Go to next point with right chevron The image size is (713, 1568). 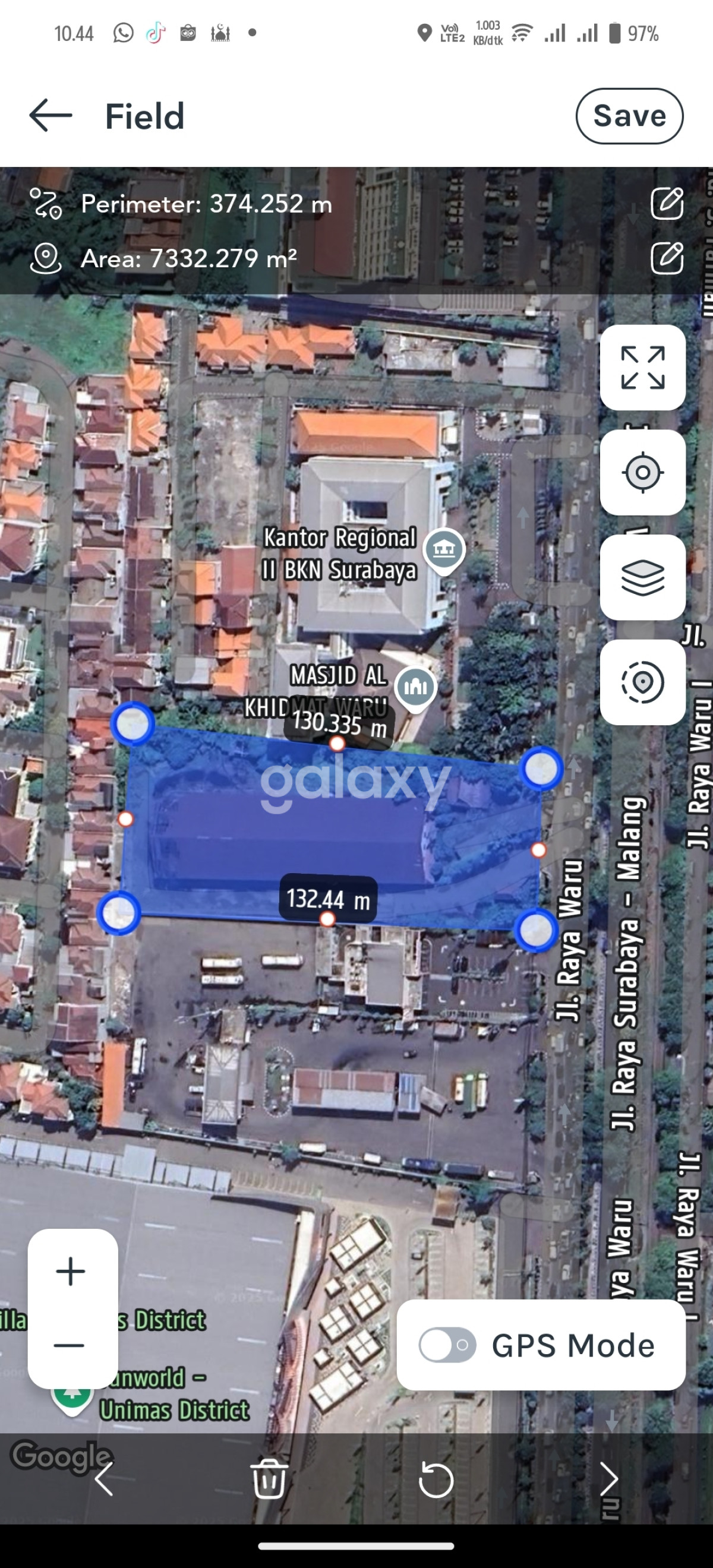pos(608,1478)
